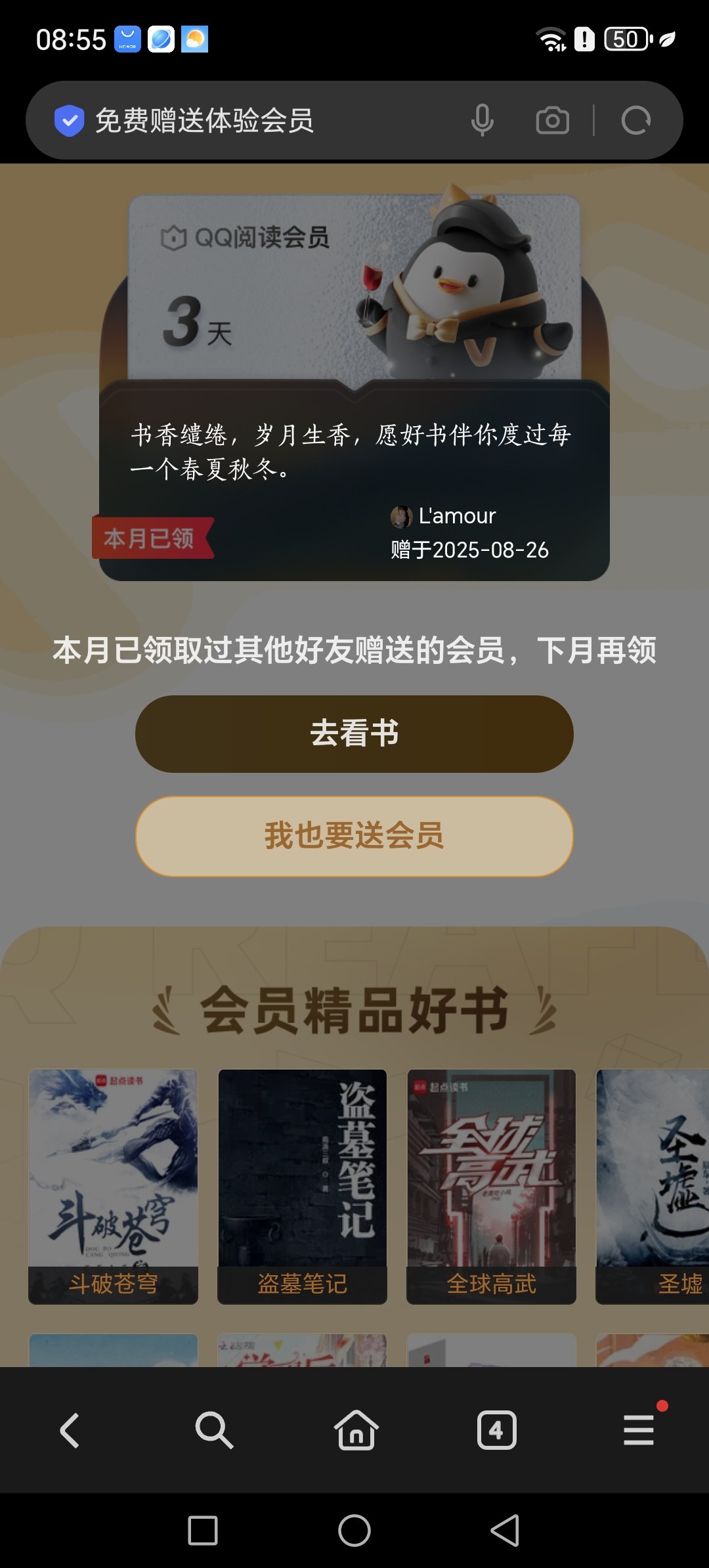Image resolution: width=709 pixels, height=1568 pixels.
Task: Go to the browser home page
Action: click(x=356, y=1430)
